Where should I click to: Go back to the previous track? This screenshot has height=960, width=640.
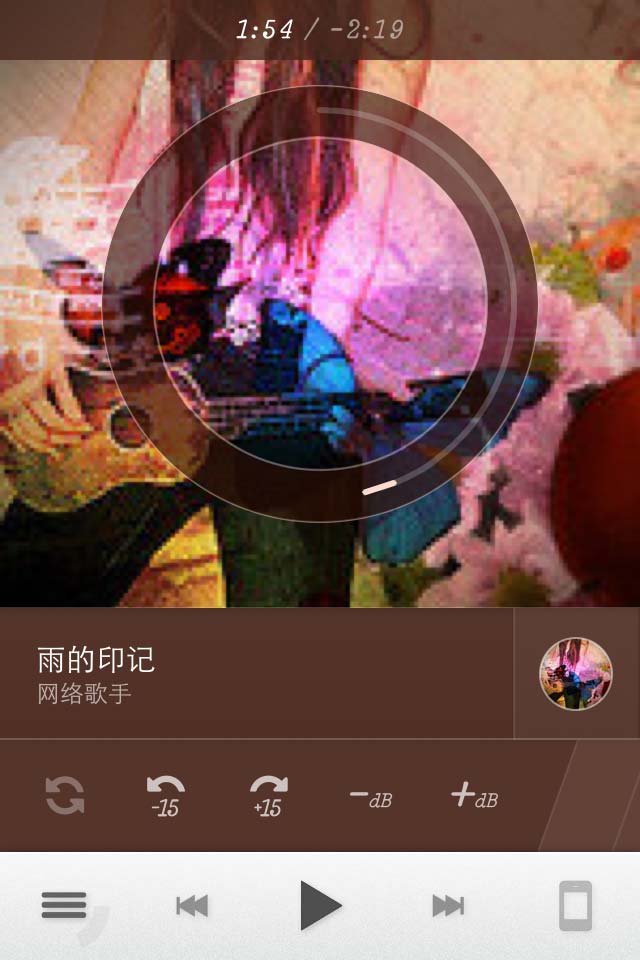tap(192, 906)
